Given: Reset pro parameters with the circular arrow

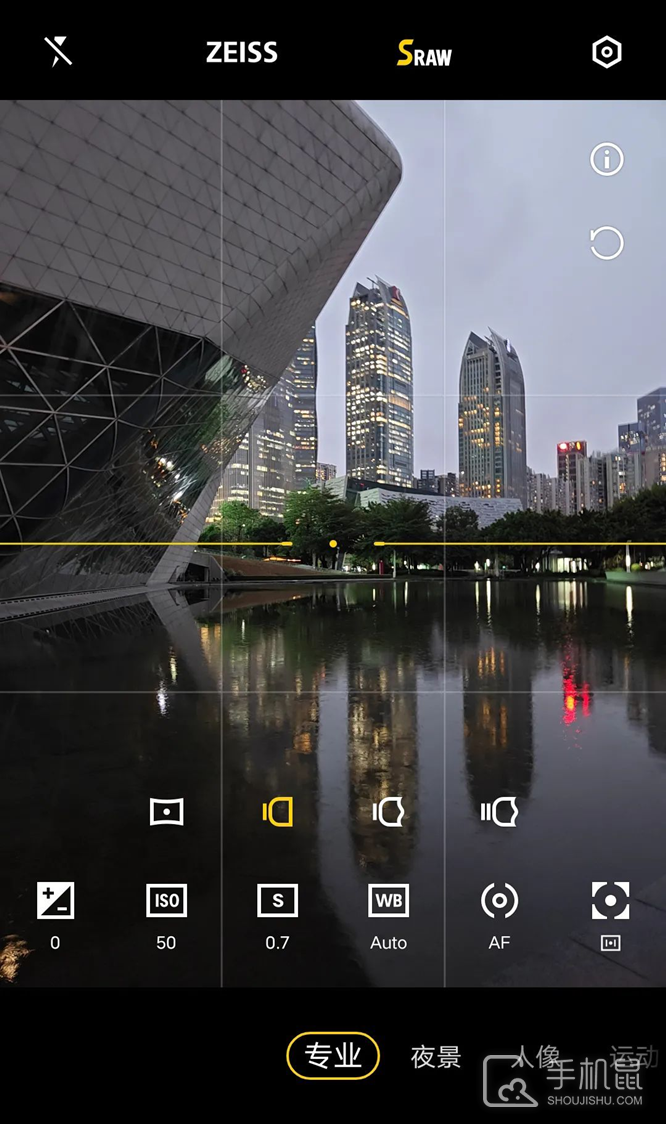Looking at the screenshot, I should 607,243.
